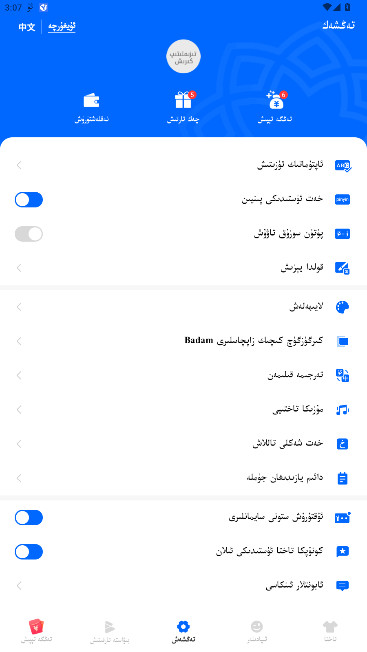Switch to the emoji smiley tab in the bottom bar
This screenshot has width=367, height=652.
tap(257, 631)
